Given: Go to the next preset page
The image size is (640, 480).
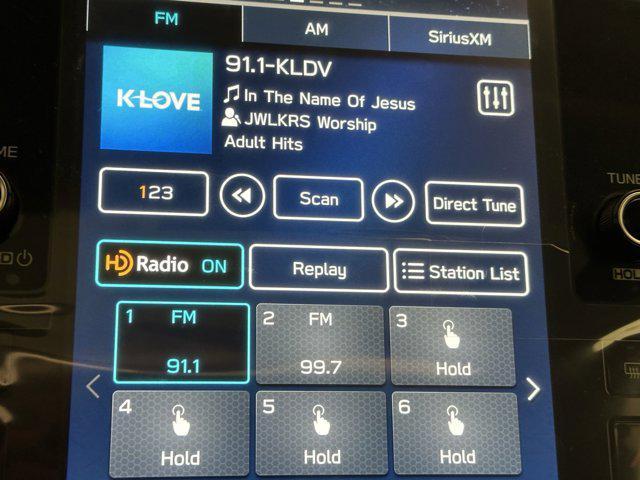Looking at the screenshot, I should 533,390.
